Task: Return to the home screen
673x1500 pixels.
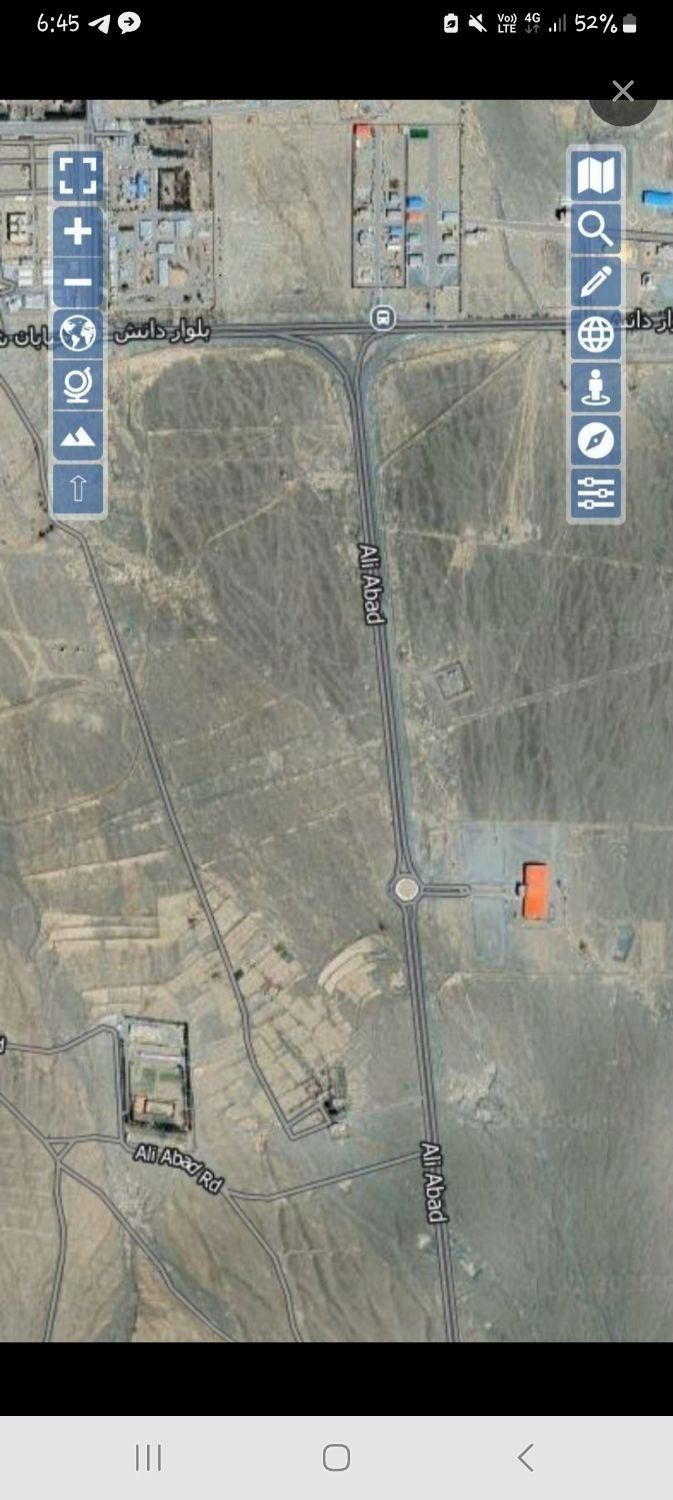Action: [x=336, y=1457]
